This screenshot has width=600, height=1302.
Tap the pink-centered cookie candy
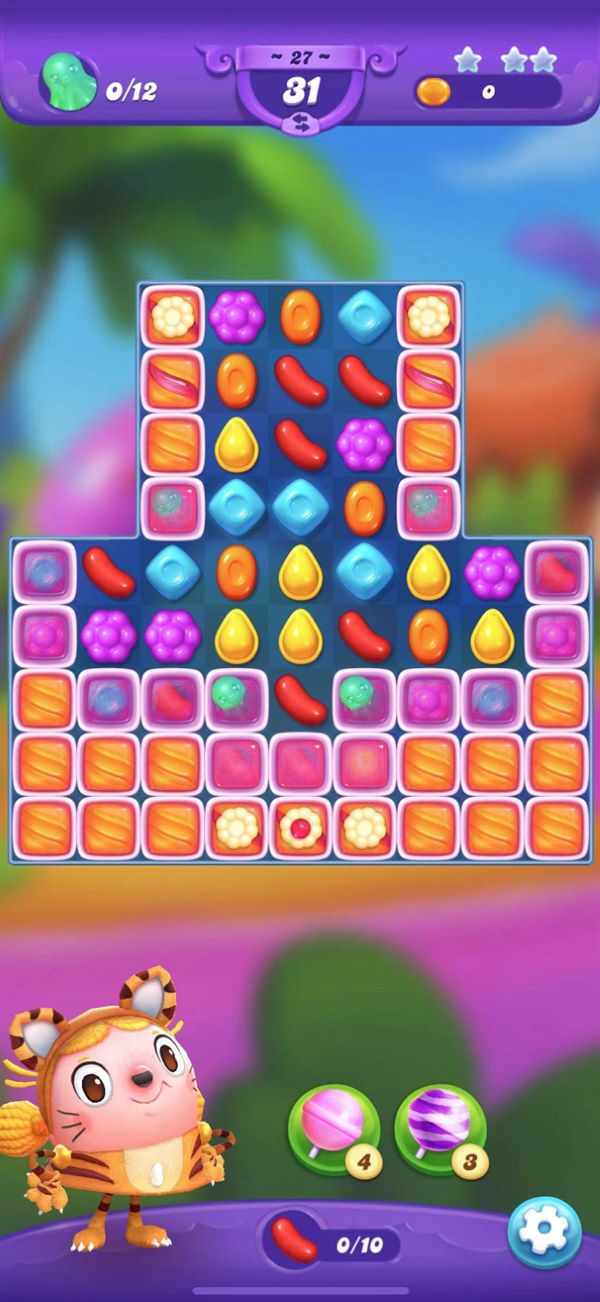[300, 828]
